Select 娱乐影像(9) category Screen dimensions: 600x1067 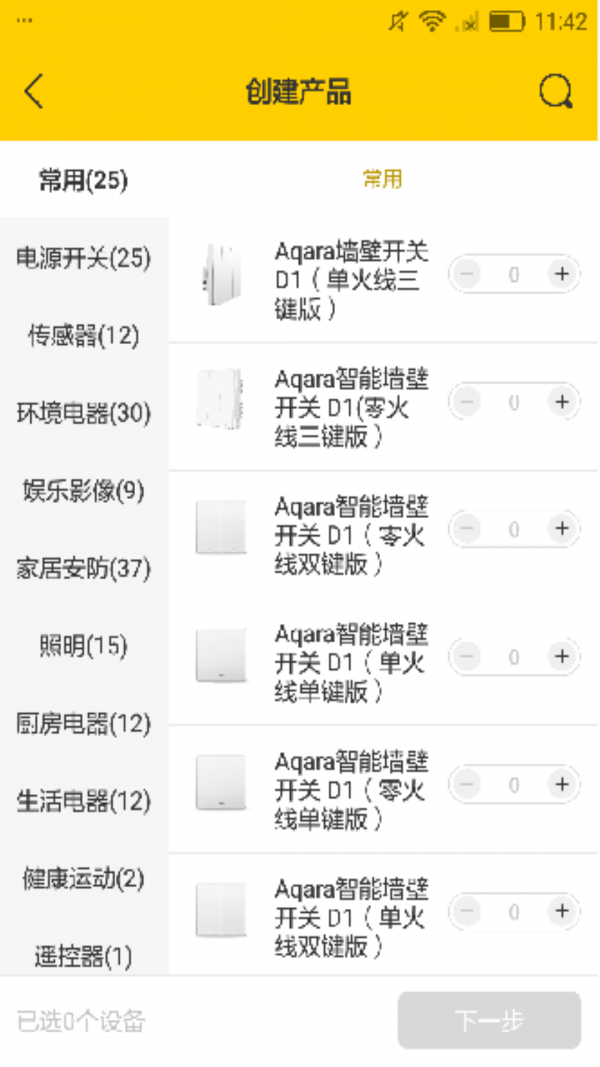tap(84, 491)
